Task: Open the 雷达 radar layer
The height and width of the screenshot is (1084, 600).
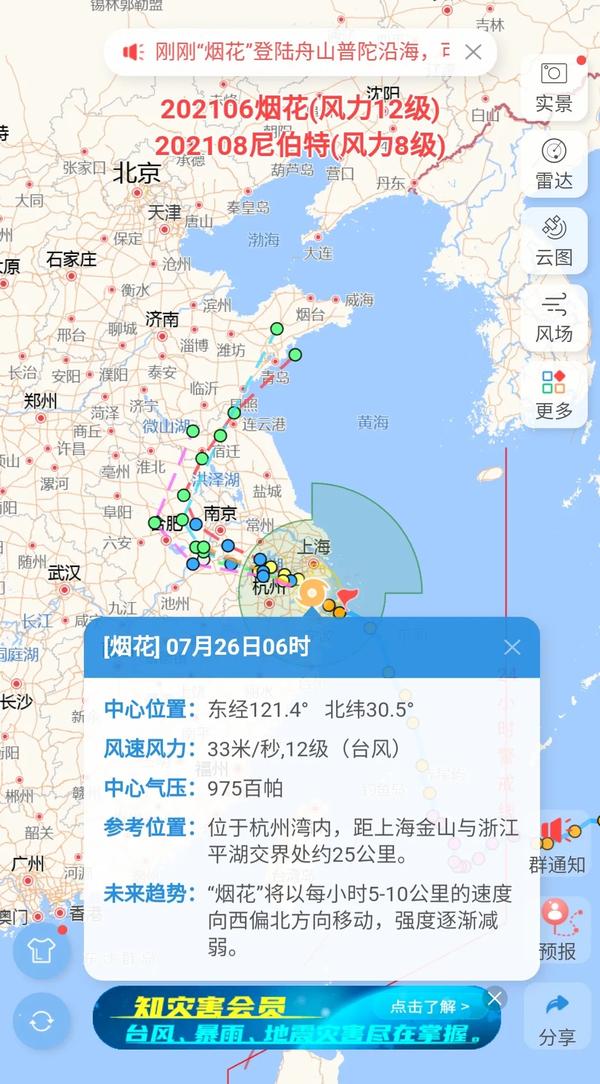Action: tap(553, 163)
